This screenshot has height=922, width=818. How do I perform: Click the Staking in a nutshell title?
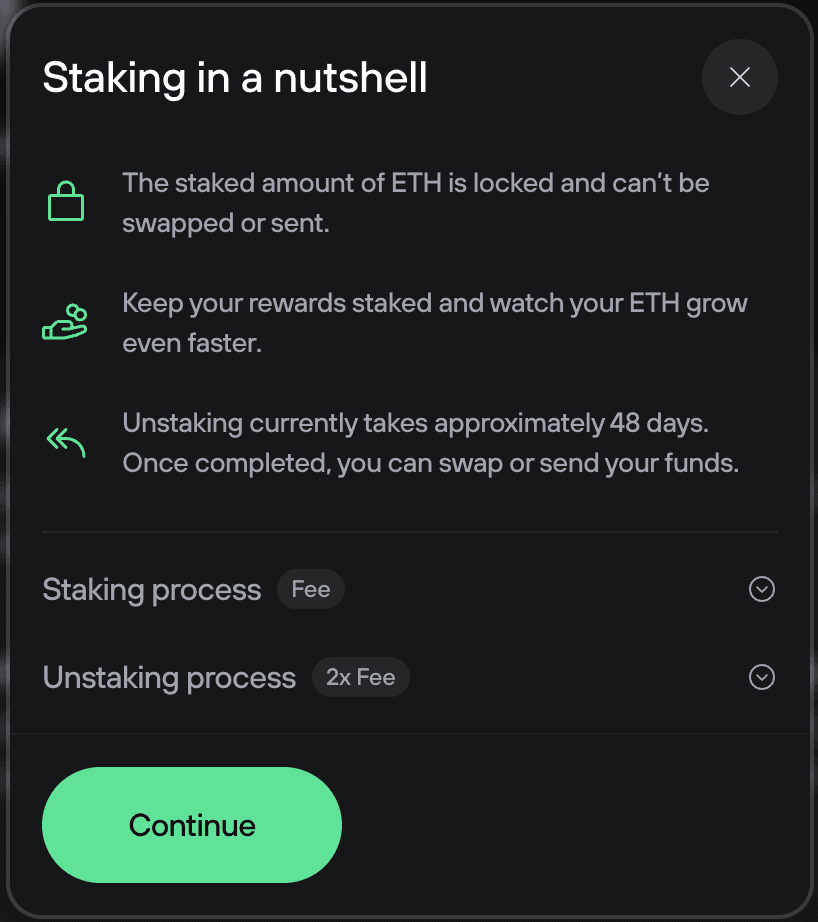pos(234,77)
